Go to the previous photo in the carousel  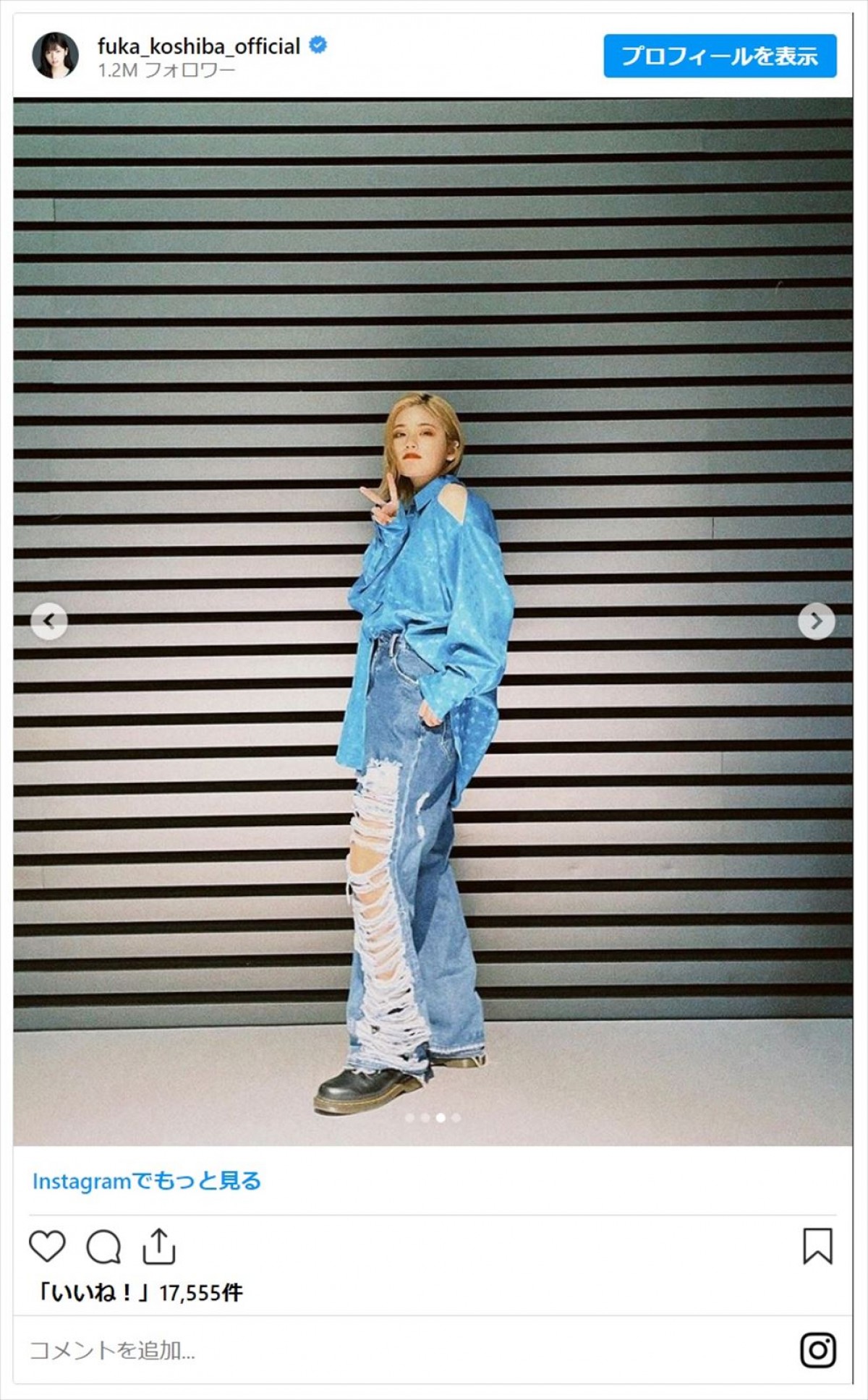pyautogui.click(x=49, y=620)
